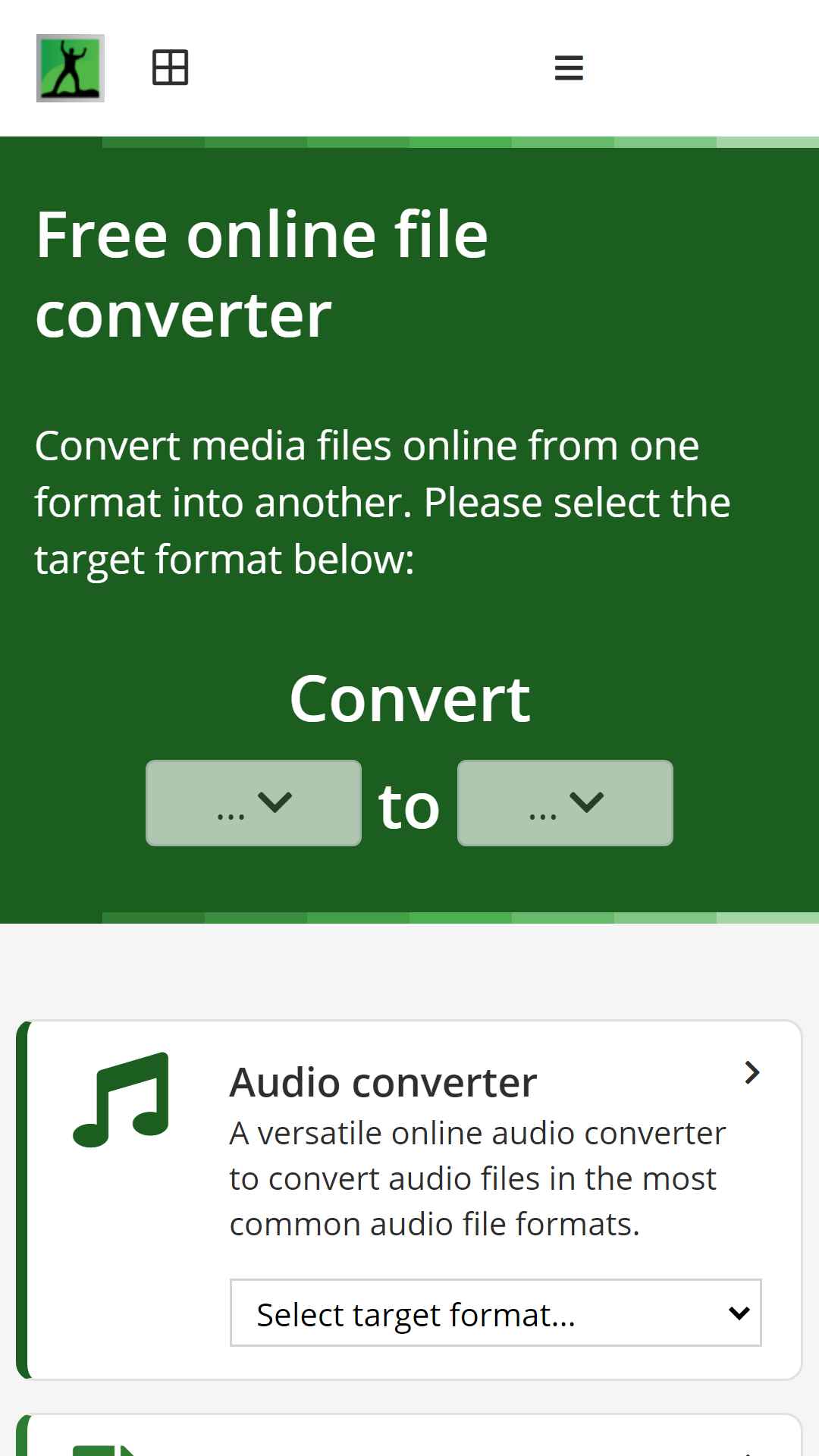Open the grid tools menu icon
This screenshot has width=819, height=1456.
pyautogui.click(x=170, y=67)
